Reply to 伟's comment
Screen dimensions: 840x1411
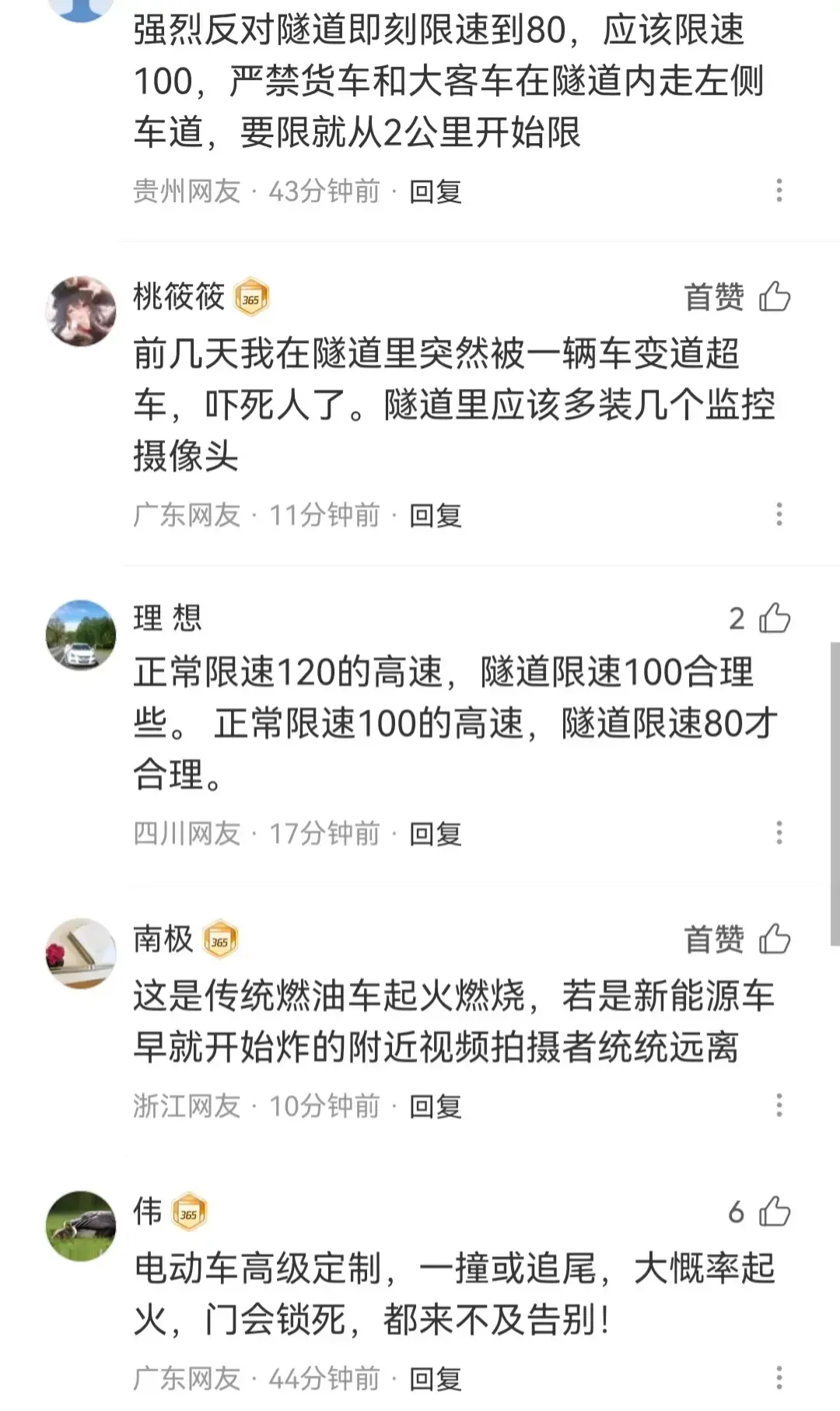tap(436, 1379)
